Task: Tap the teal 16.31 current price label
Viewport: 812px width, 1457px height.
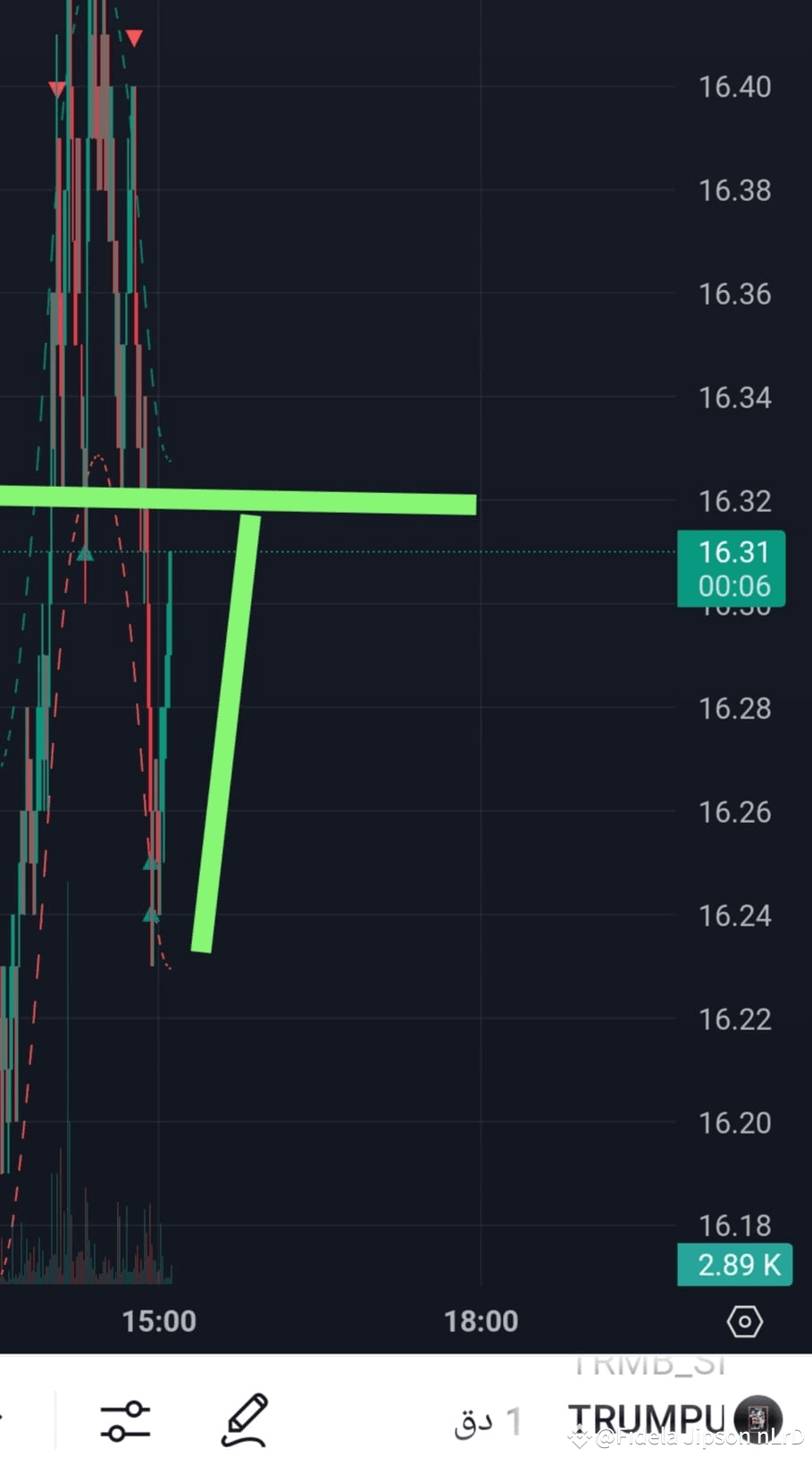Action: [x=733, y=552]
